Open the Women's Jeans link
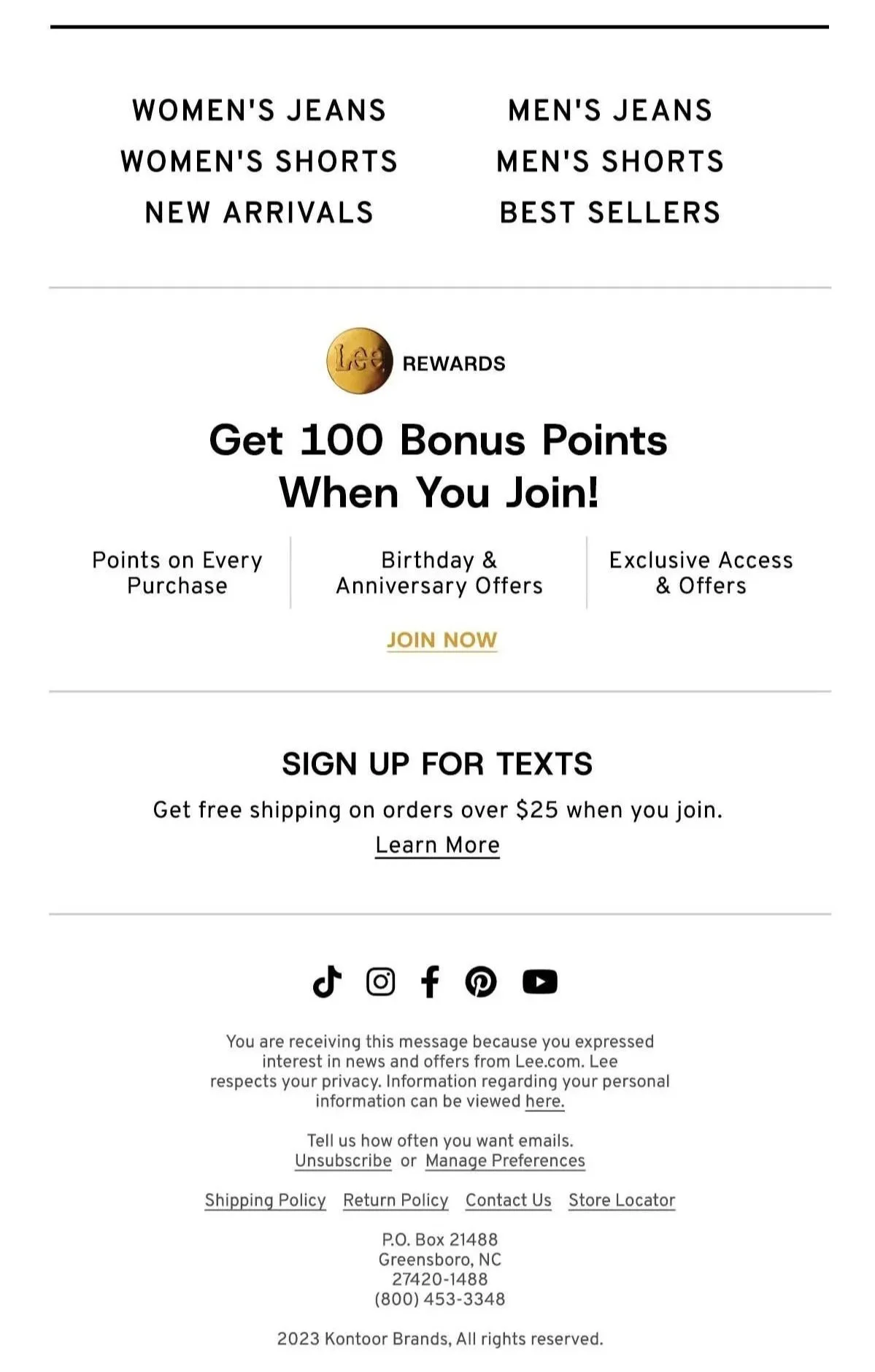Screen dimensions: 875x1372 (259, 110)
